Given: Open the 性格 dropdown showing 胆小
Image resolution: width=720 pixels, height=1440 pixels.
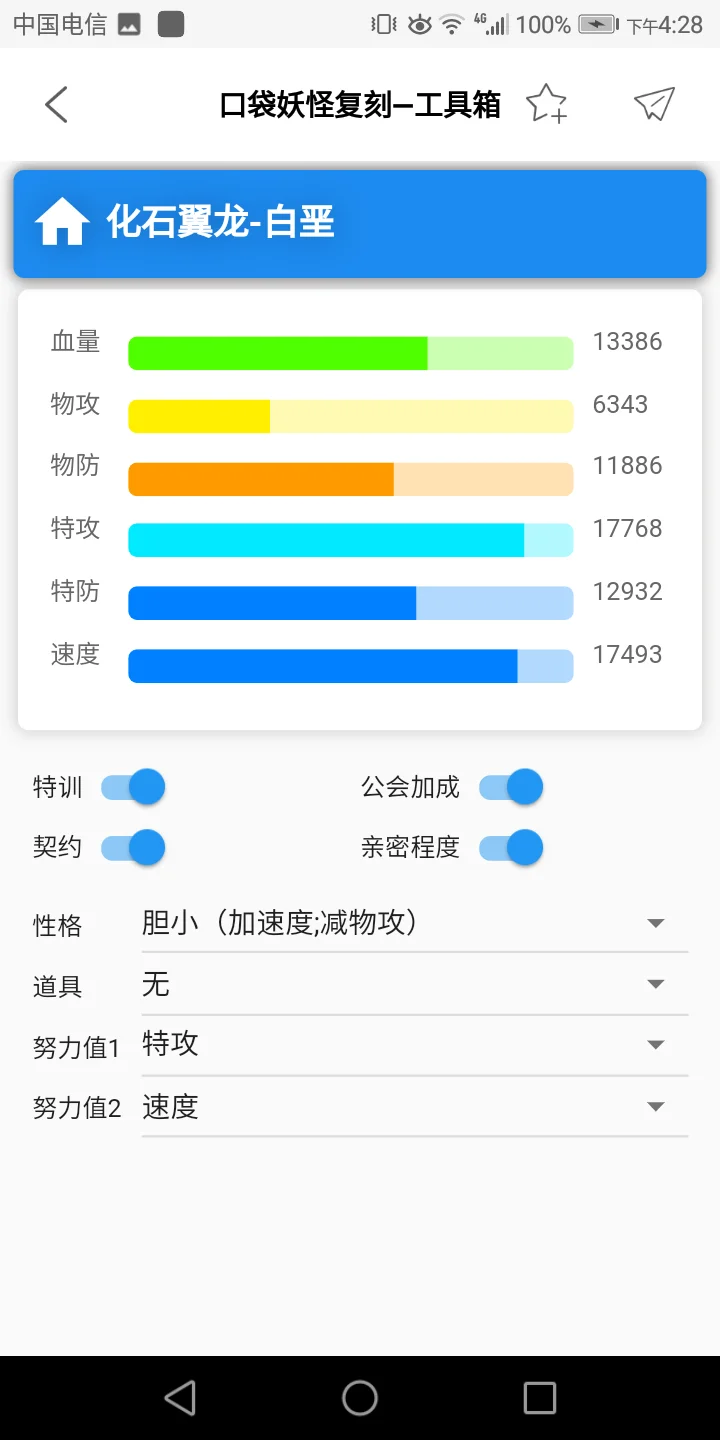Looking at the screenshot, I should pos(415,923).
